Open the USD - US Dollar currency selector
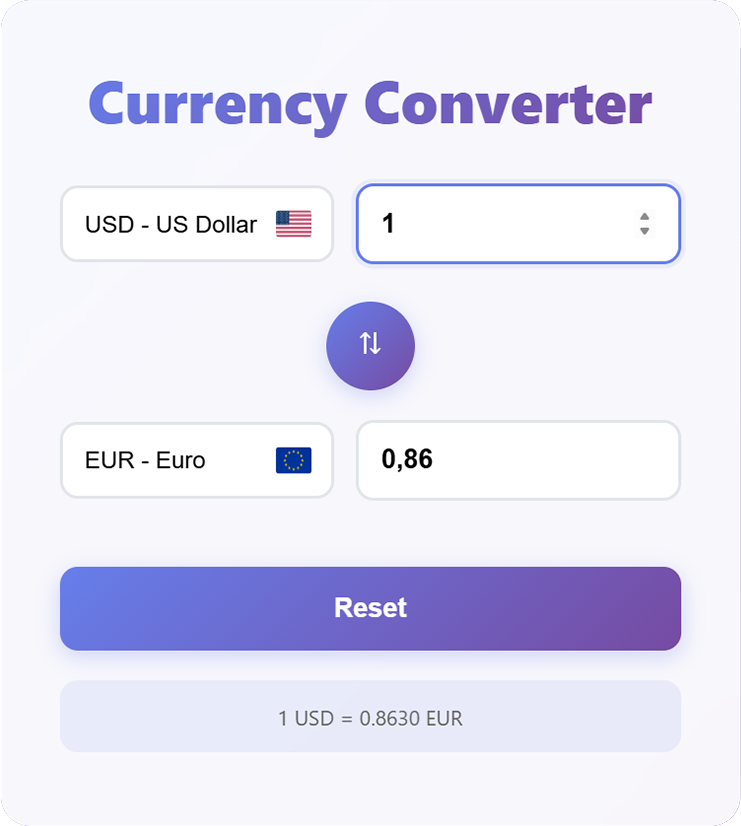 196,224
